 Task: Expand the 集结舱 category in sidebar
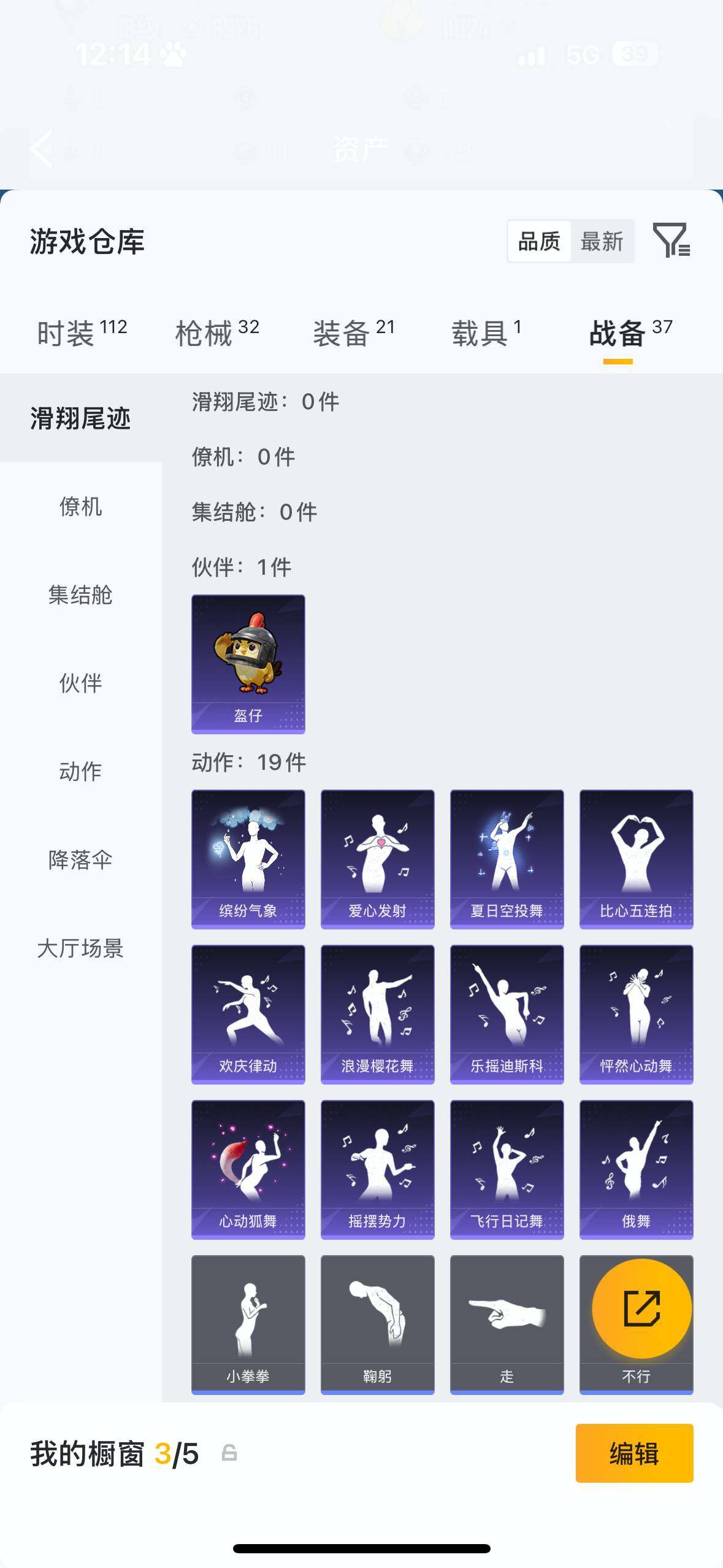click(x=81, y=595)
